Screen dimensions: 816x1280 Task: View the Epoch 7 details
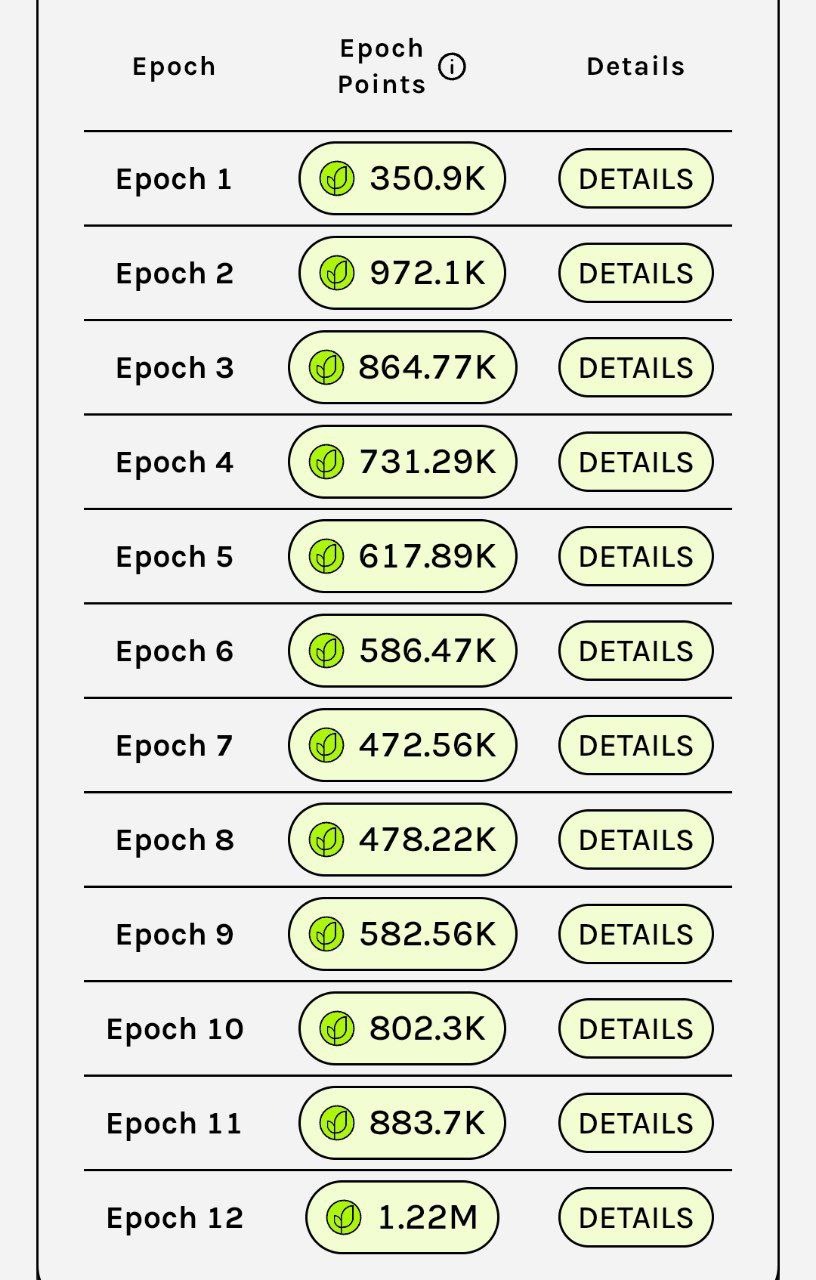635,746
